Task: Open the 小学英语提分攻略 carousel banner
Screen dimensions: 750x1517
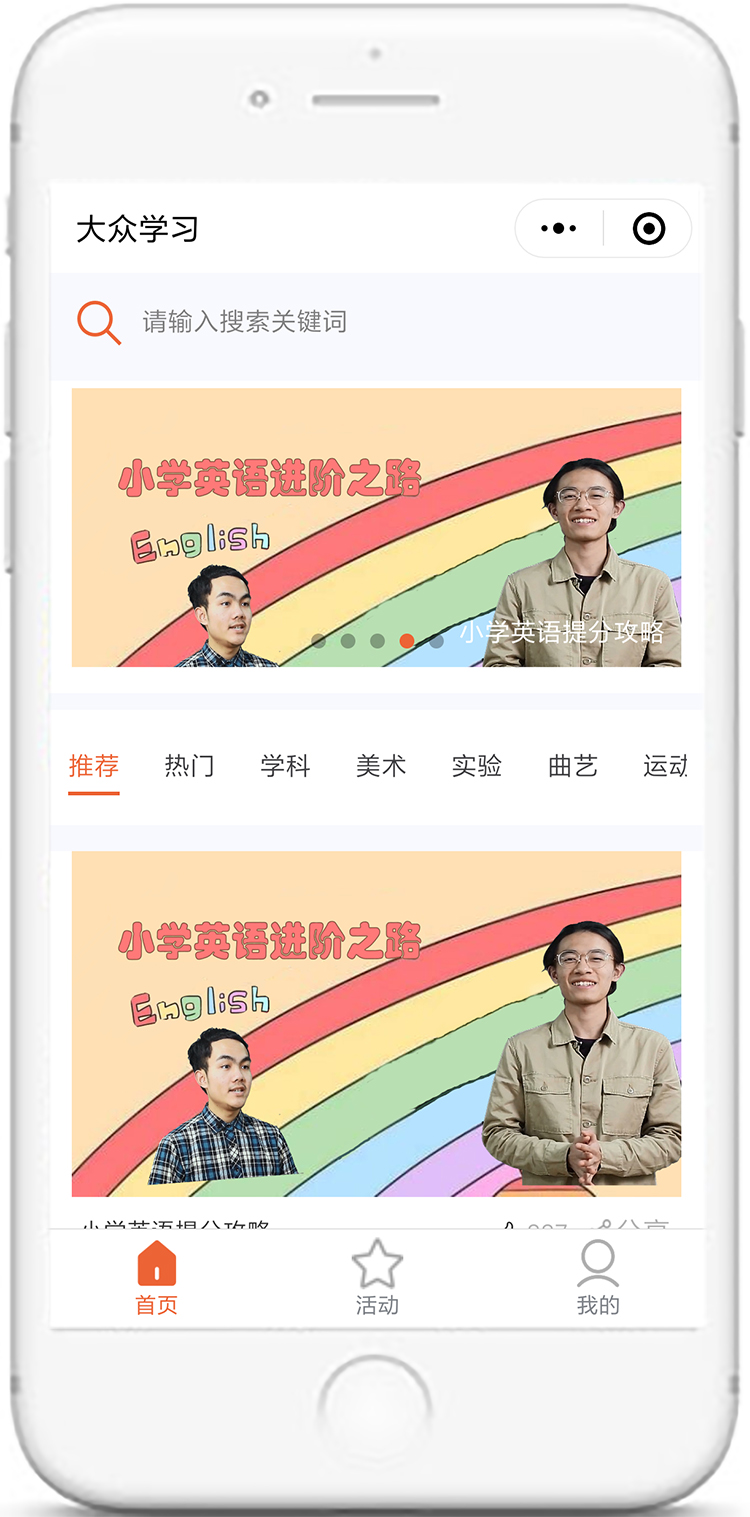Action: [376, 528]
